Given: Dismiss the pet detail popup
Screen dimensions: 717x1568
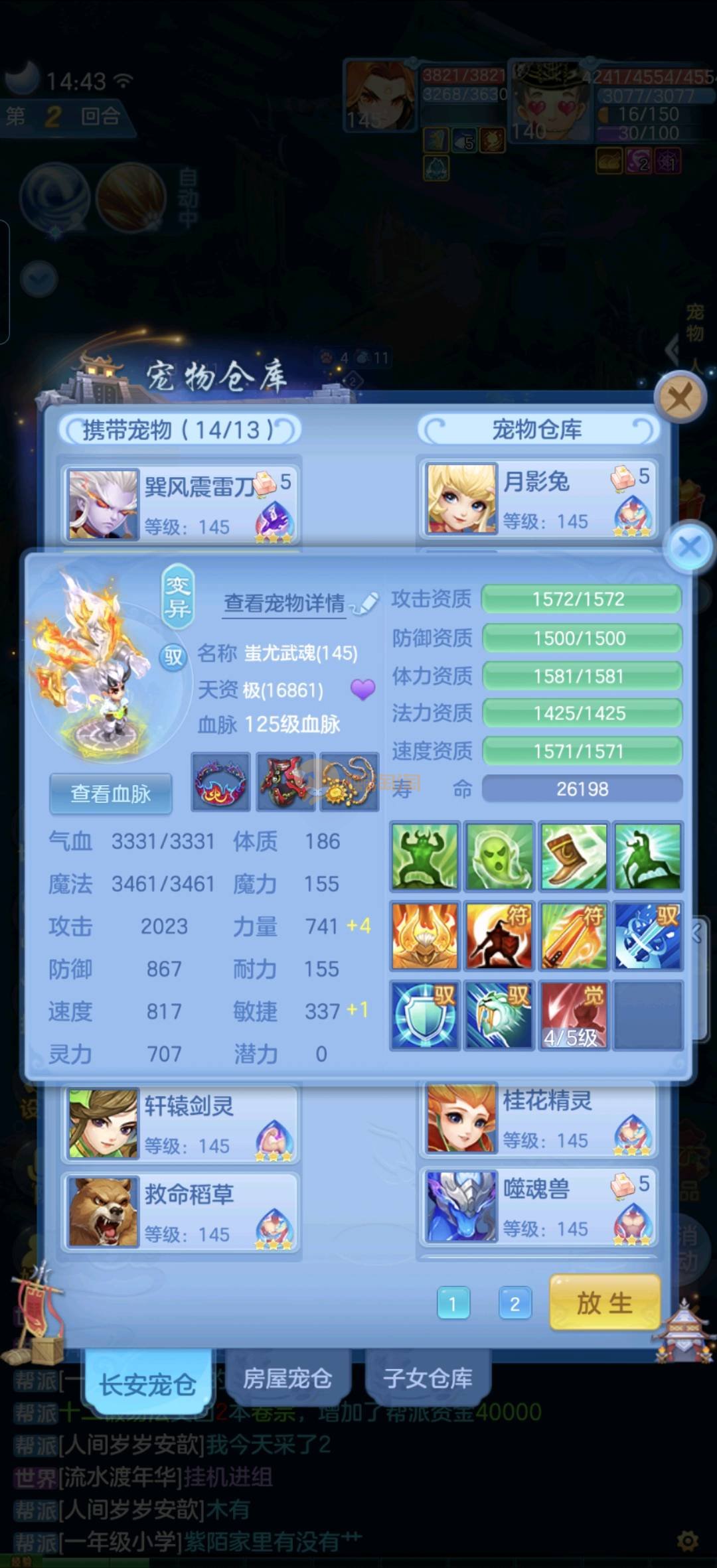Looking at the screenshot, I should click(689, 547).
